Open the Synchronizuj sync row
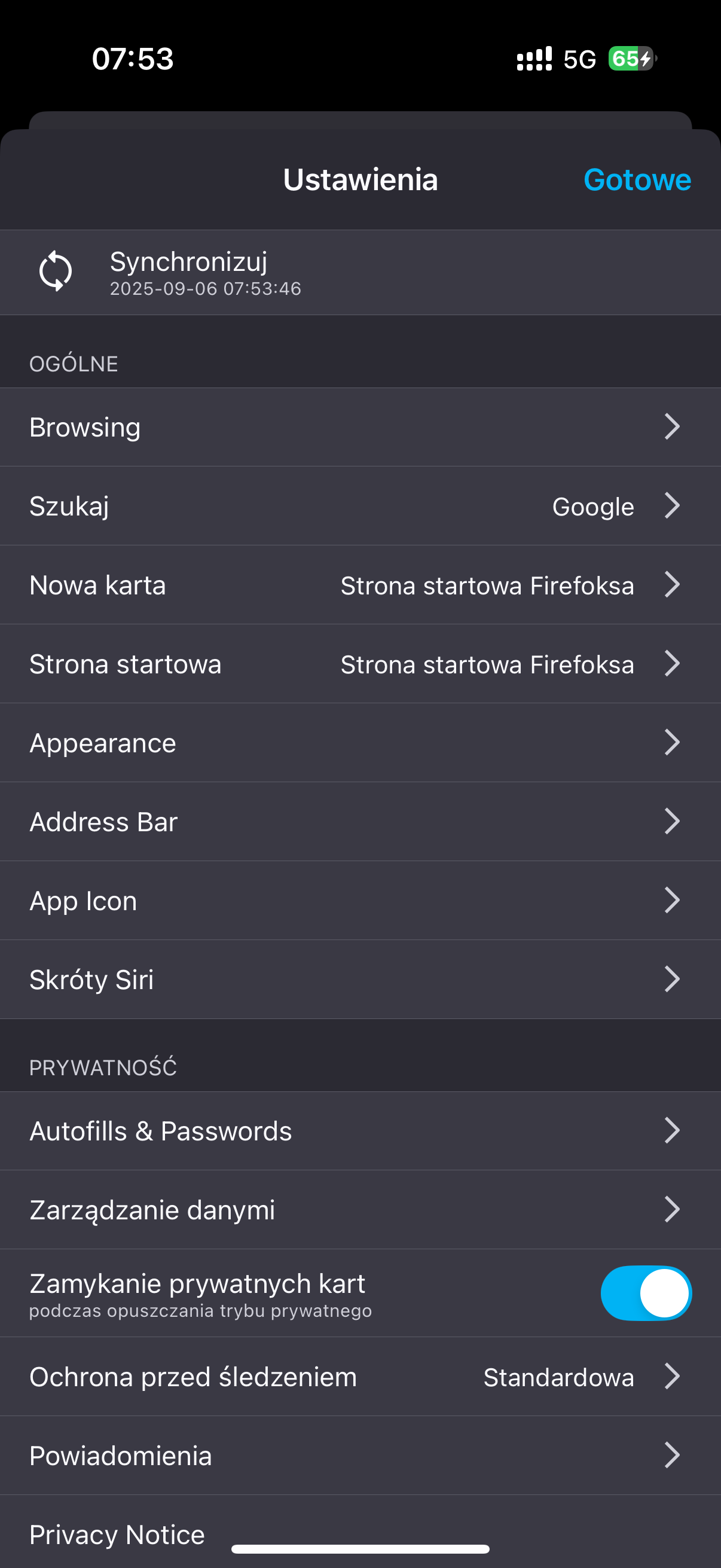The image size is (721, 1568). coord(360,272)
